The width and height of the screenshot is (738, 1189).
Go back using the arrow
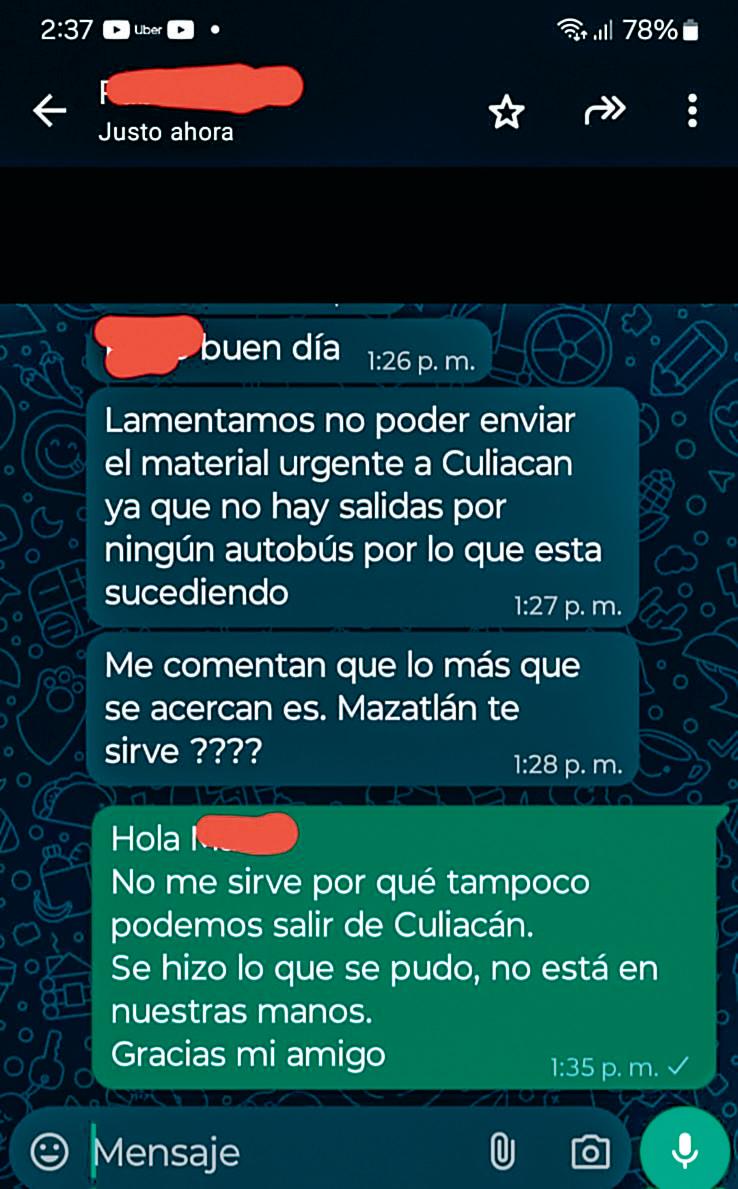click(50, 112)
